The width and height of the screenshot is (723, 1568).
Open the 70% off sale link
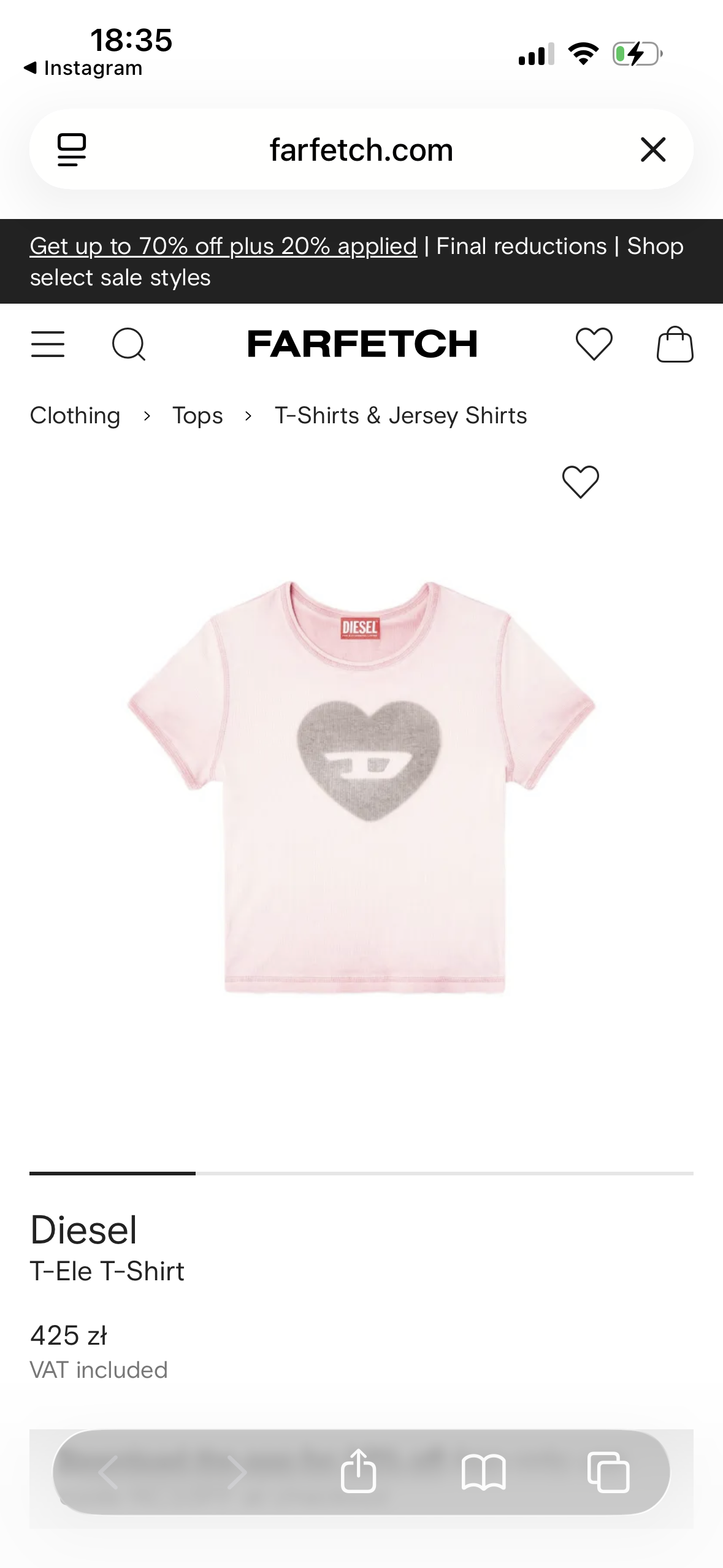click(x=223, y=247)
